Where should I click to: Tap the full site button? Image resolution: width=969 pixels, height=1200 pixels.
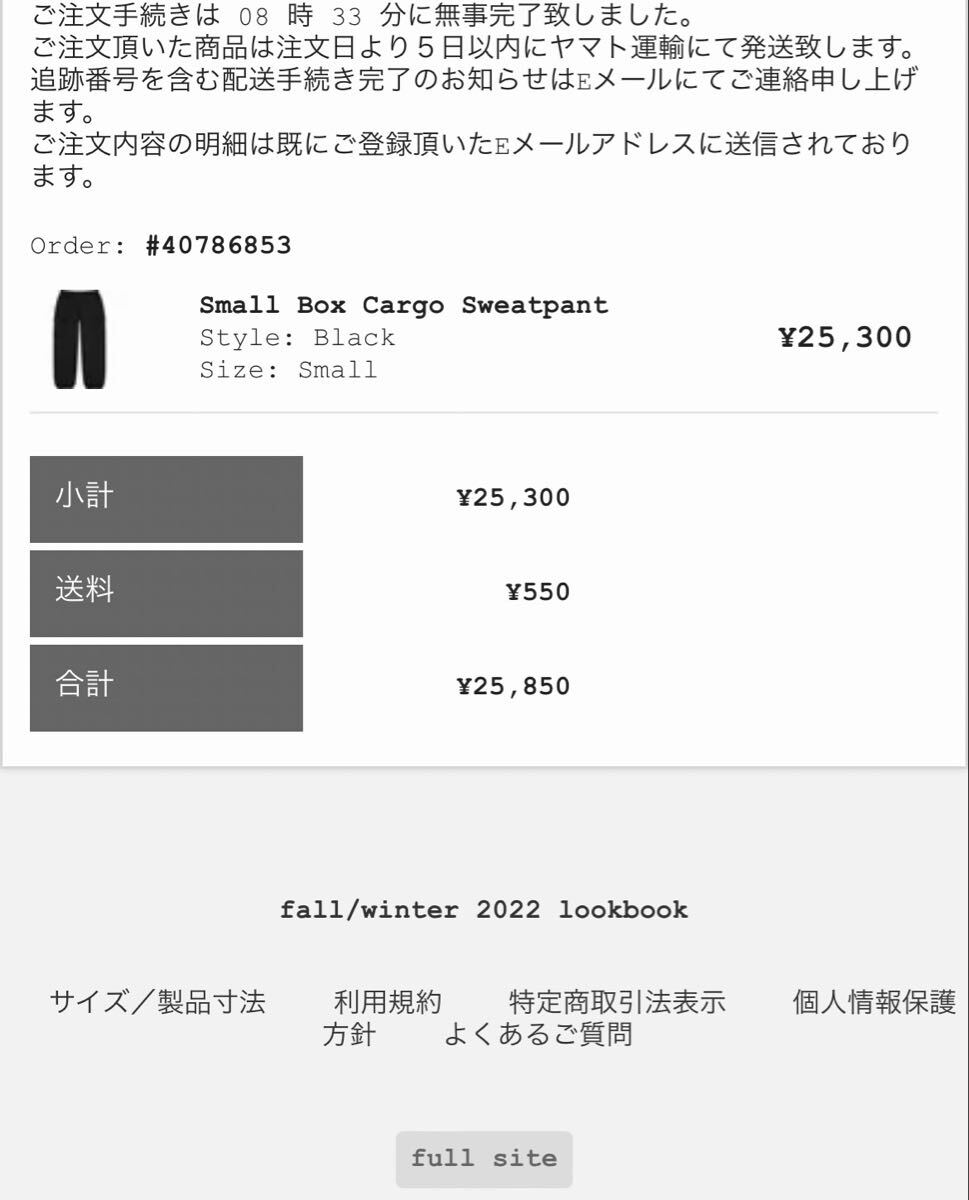coord(484,1159)
